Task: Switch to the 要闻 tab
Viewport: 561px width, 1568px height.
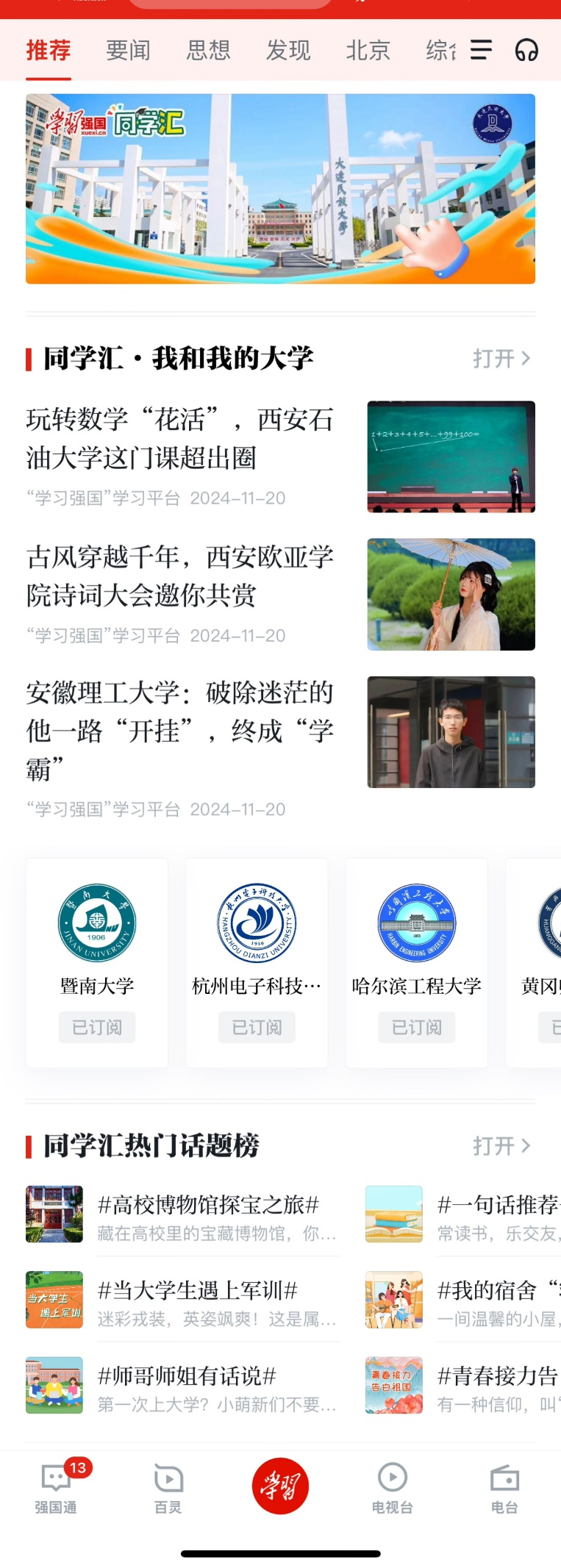Action: [x=126, y=49]
